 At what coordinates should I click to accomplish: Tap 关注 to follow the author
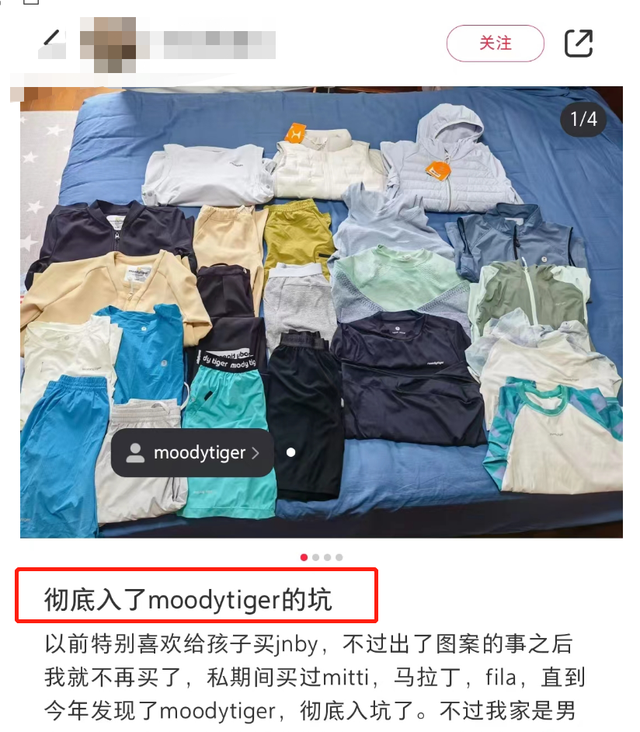click(495, 43)
